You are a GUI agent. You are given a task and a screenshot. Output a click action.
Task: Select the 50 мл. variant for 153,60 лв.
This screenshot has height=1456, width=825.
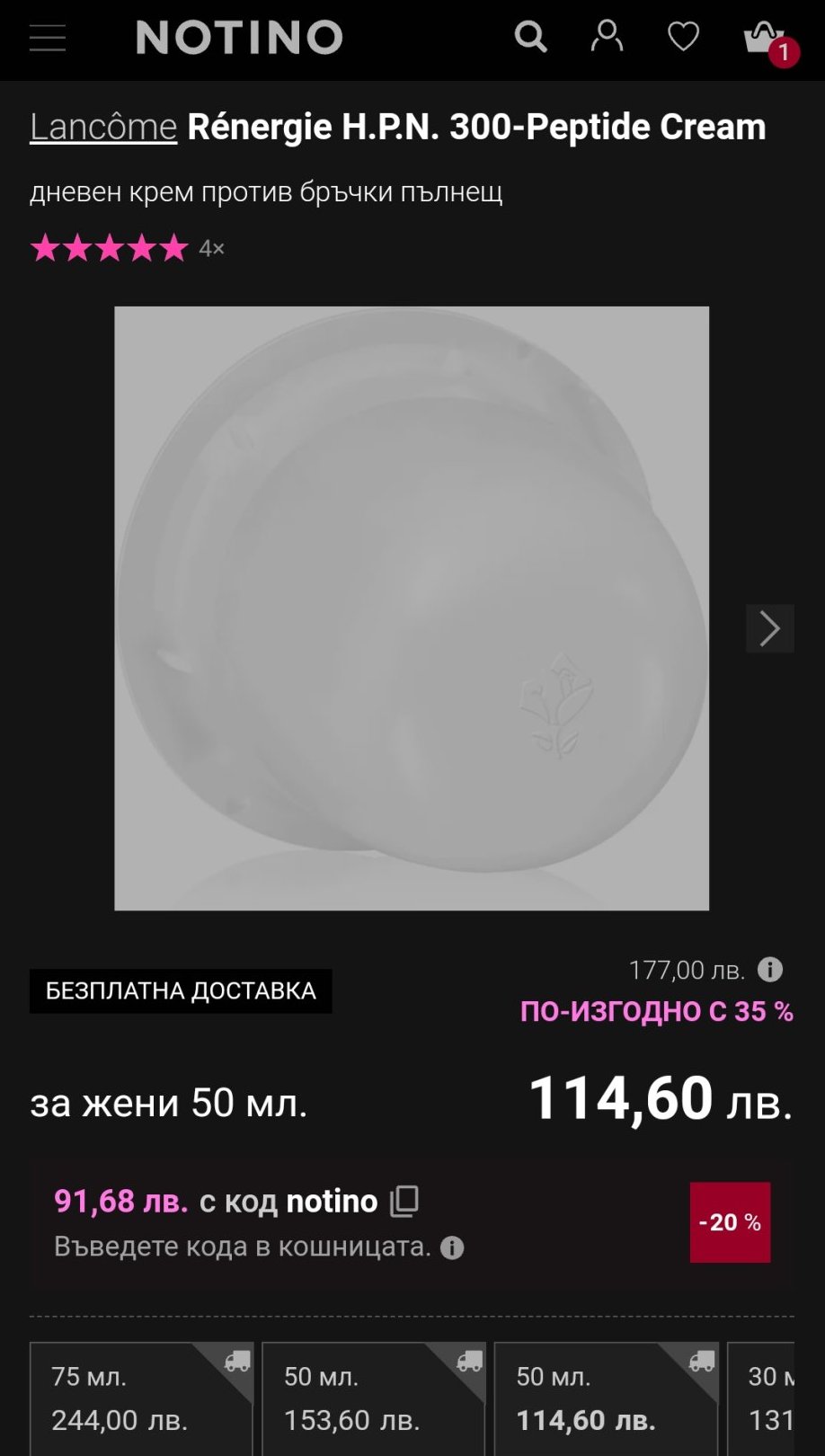pos(374,1398)
